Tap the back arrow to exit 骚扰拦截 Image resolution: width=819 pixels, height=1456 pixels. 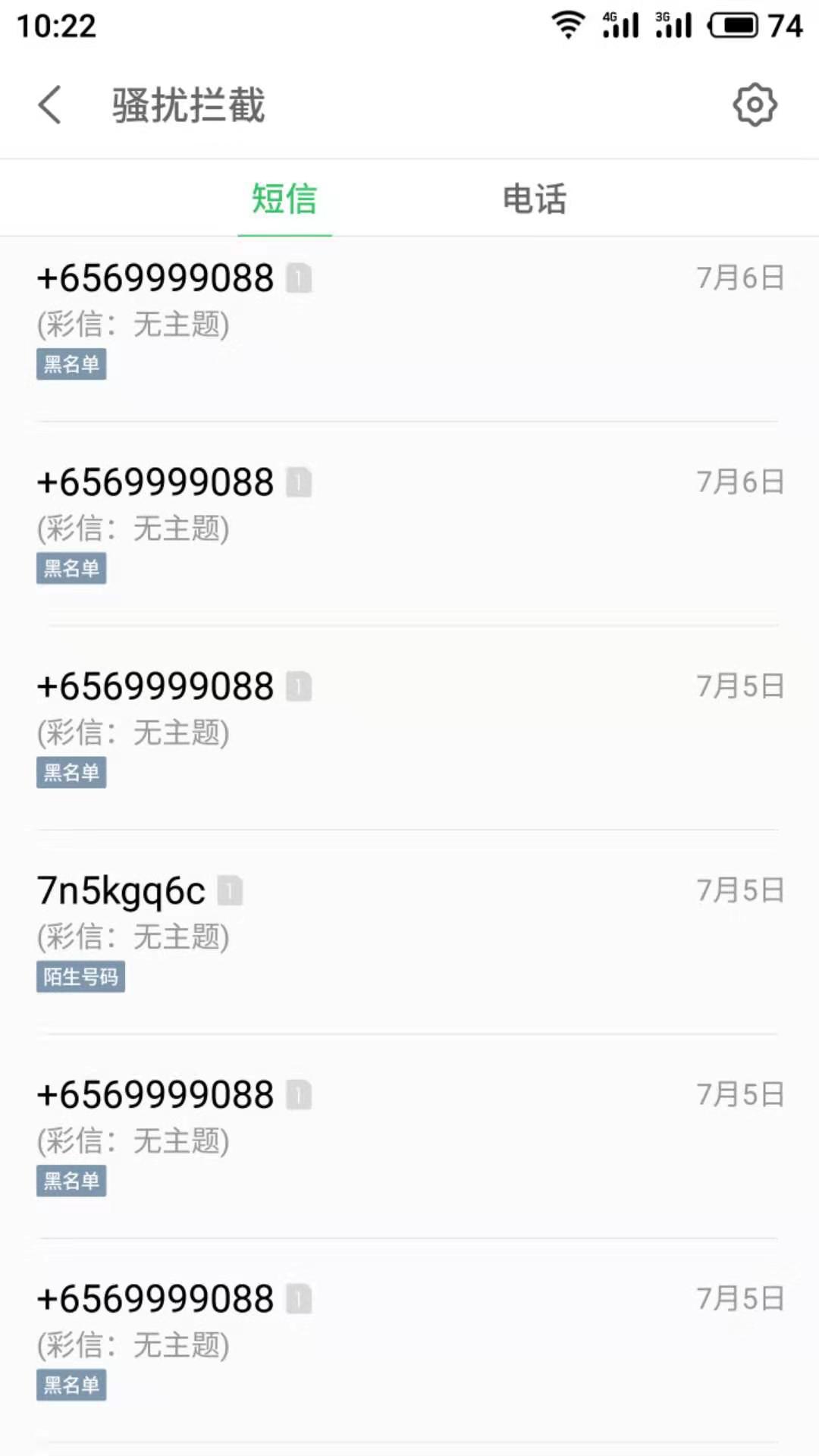[x=50, y=105]
